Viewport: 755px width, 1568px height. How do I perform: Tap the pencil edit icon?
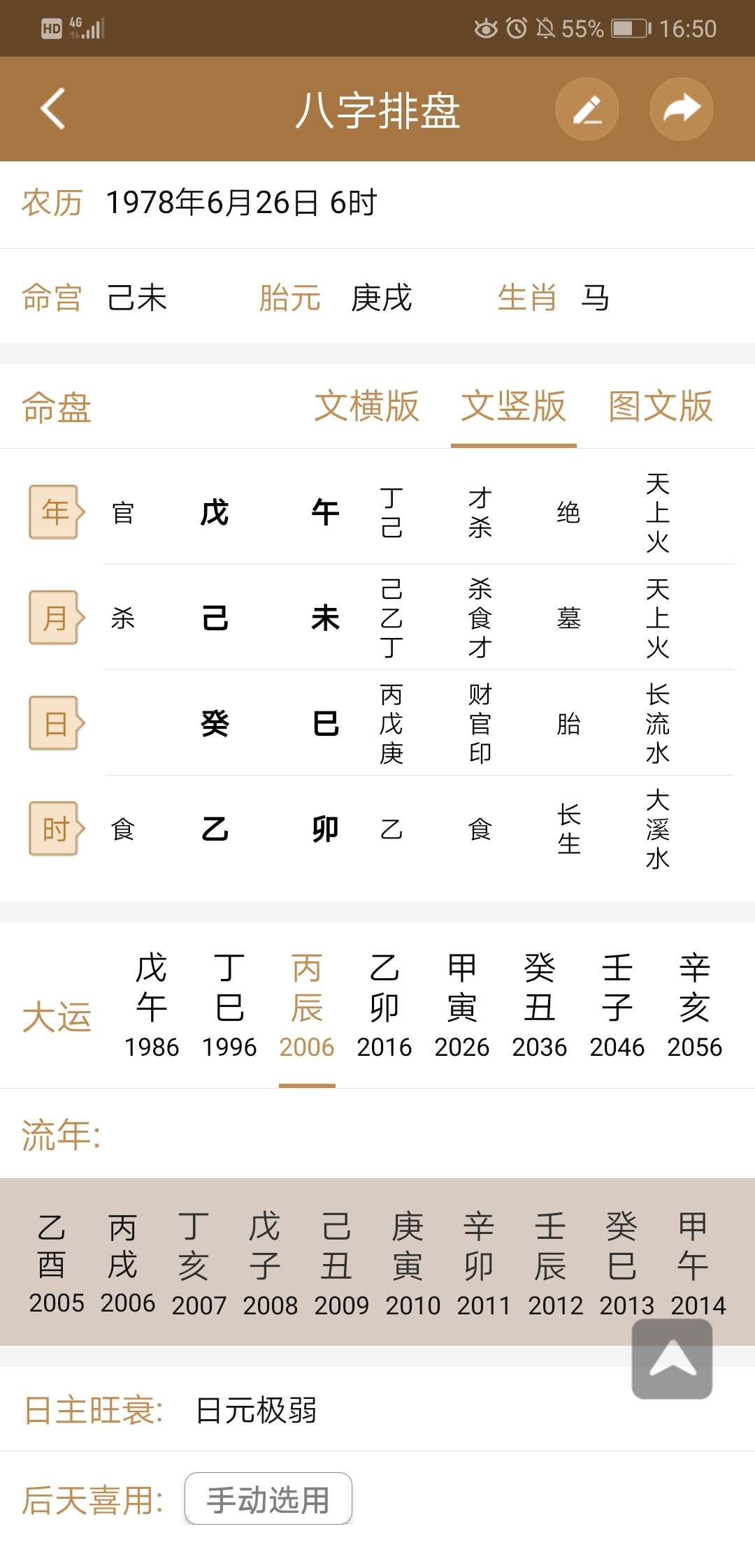coord(587,109)
